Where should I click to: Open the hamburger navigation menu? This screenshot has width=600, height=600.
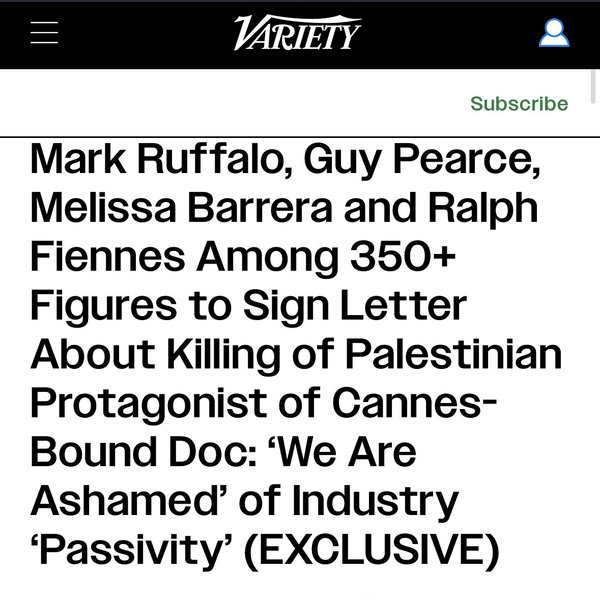click(44, 32)
